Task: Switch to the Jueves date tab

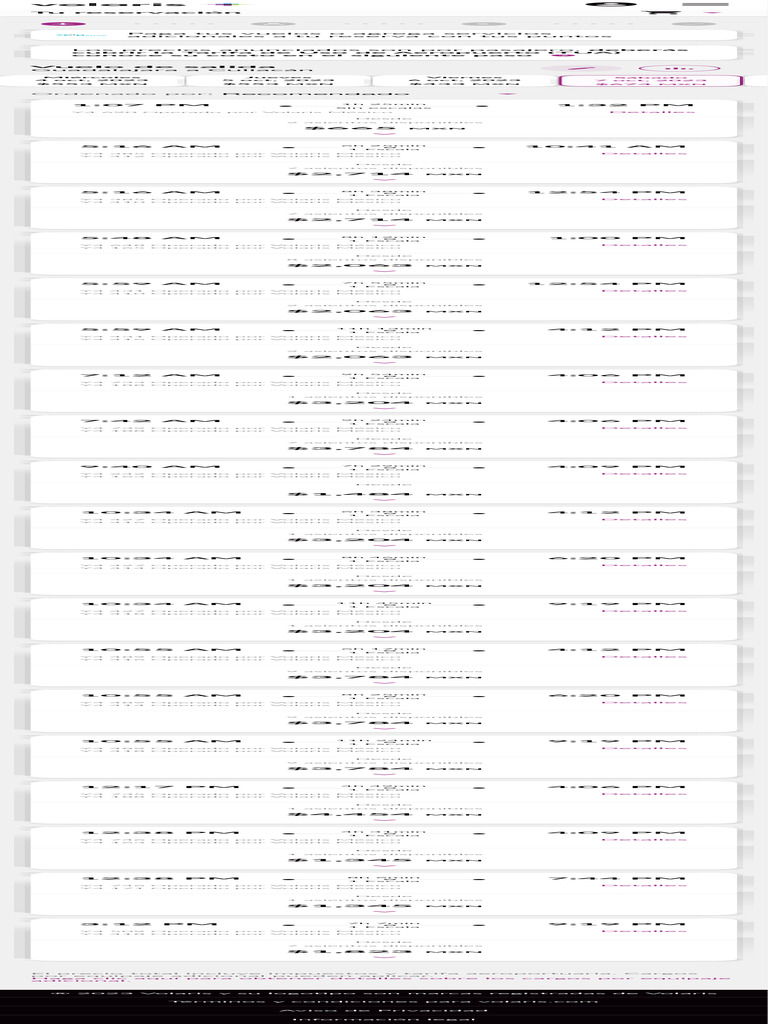Action: [278, 81]
